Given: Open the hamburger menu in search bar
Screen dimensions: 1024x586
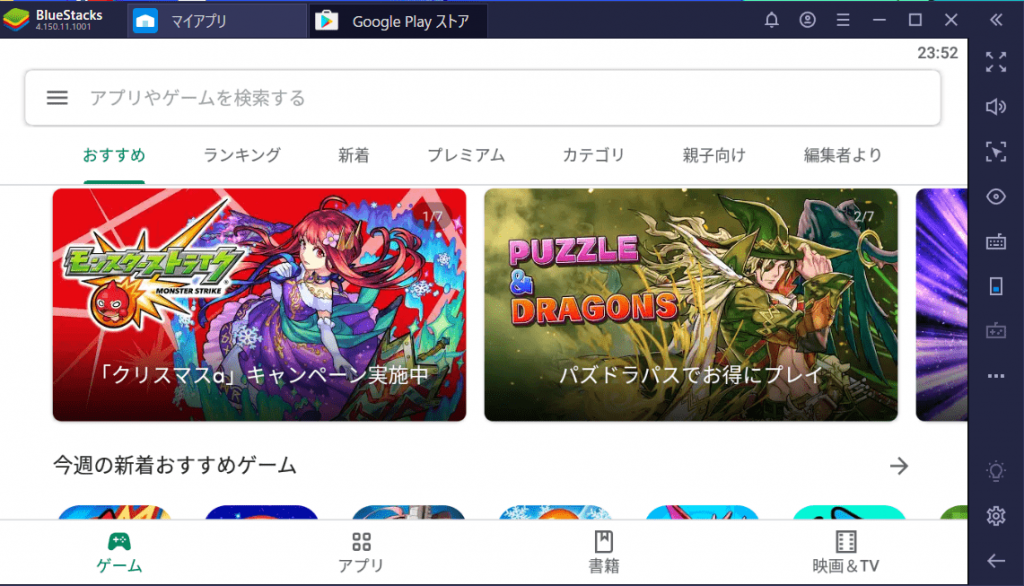Looking at the screenshot, I should (57, 98).
